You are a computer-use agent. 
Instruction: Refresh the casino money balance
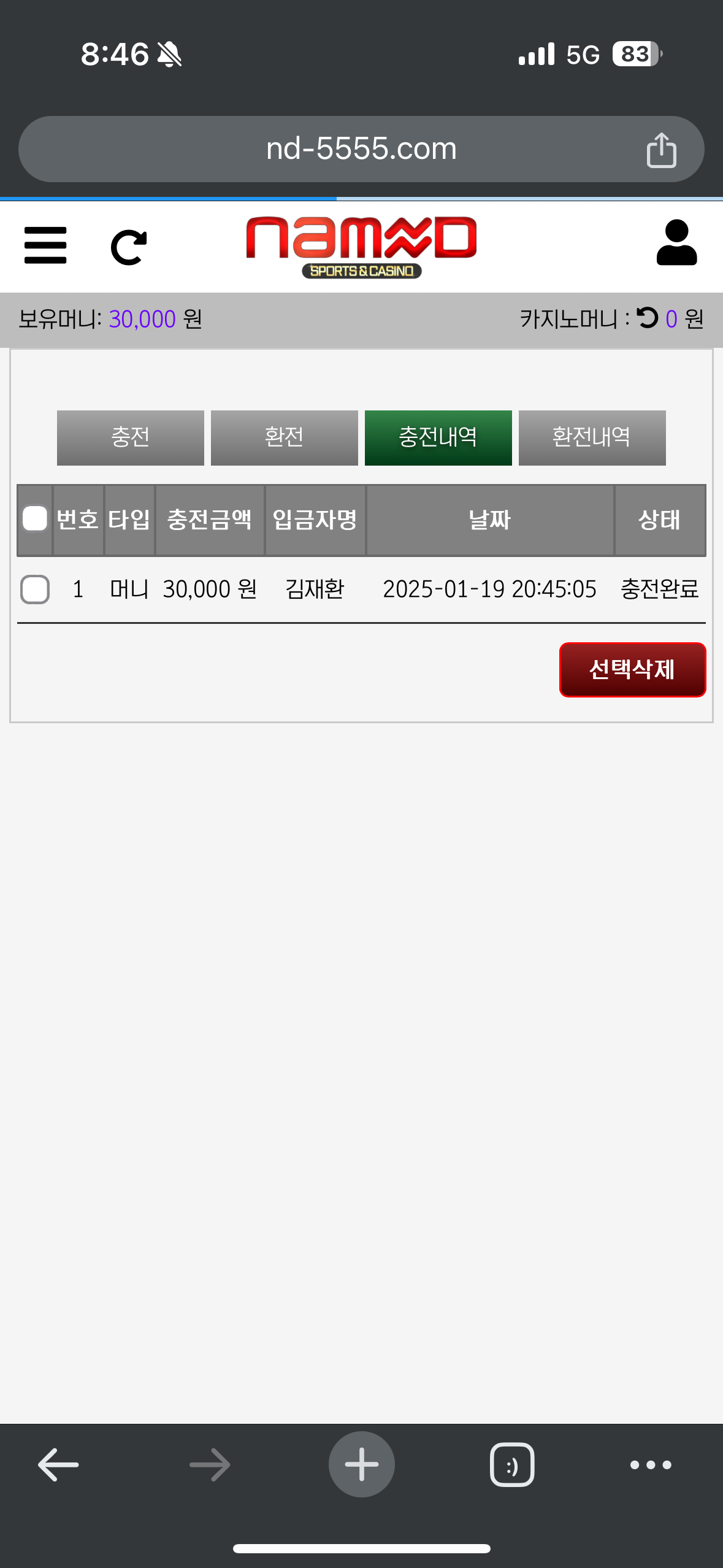coord(648,318)
